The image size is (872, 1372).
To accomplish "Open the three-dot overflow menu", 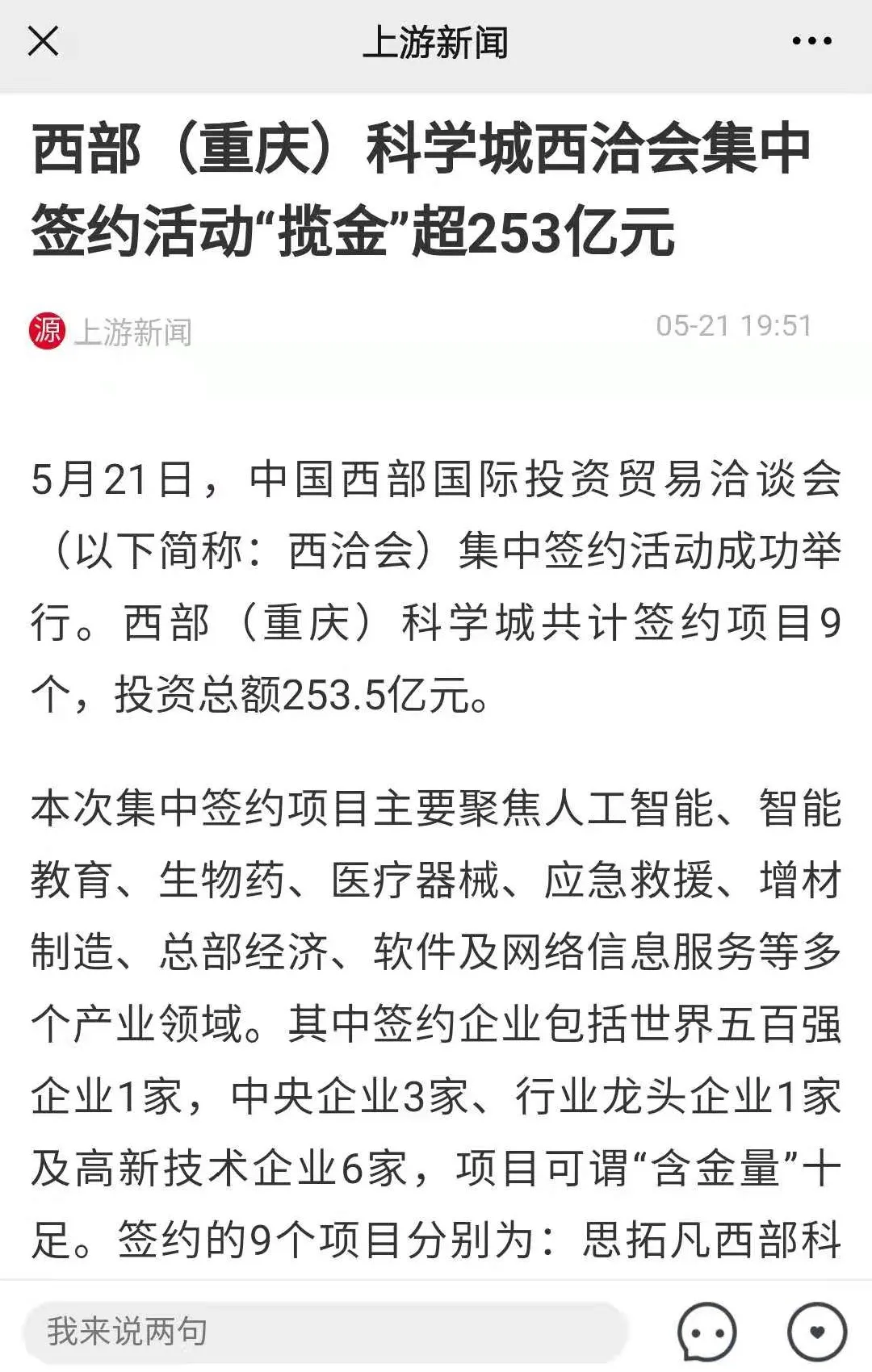I will (811, 41).
